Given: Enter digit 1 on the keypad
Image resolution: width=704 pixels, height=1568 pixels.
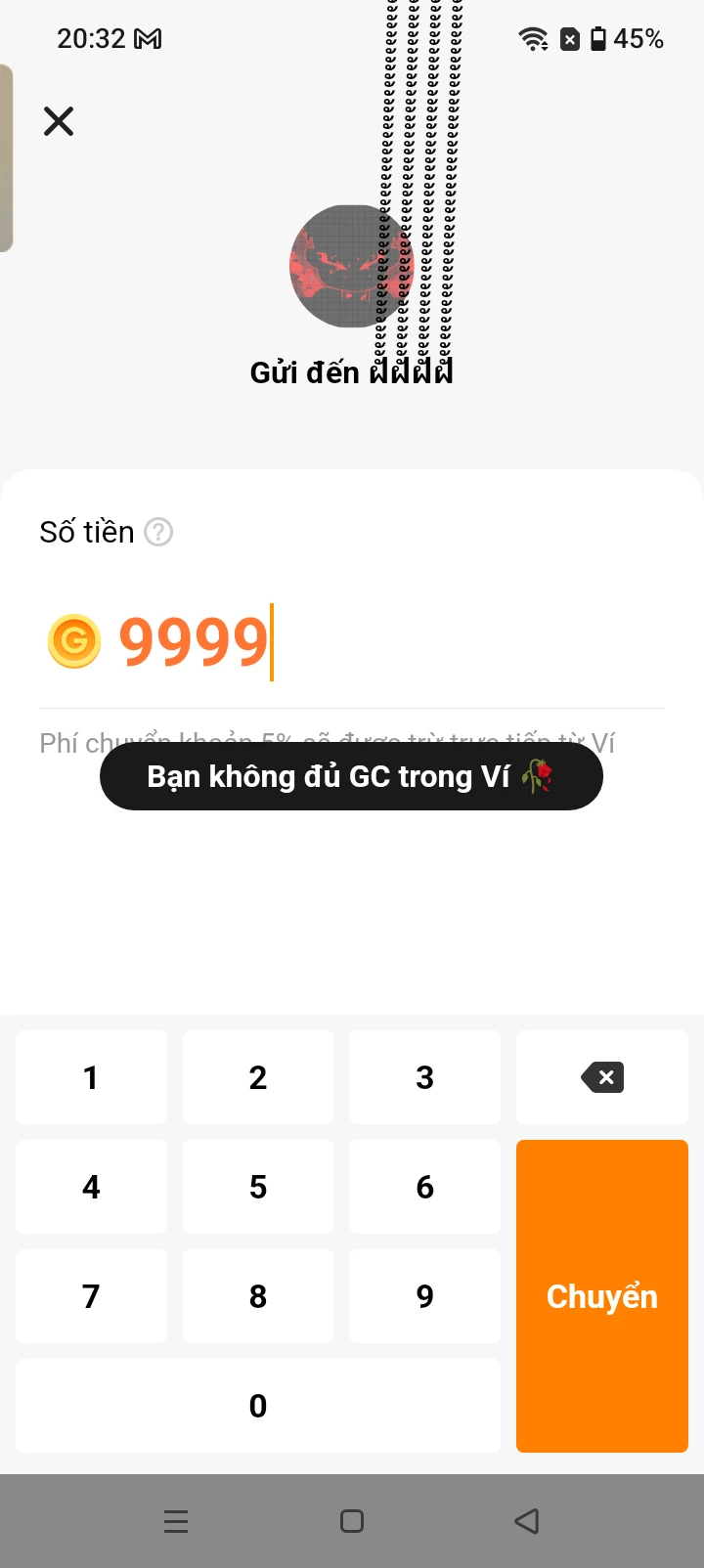Looking at the screenshot, I should click(91, 1077).
